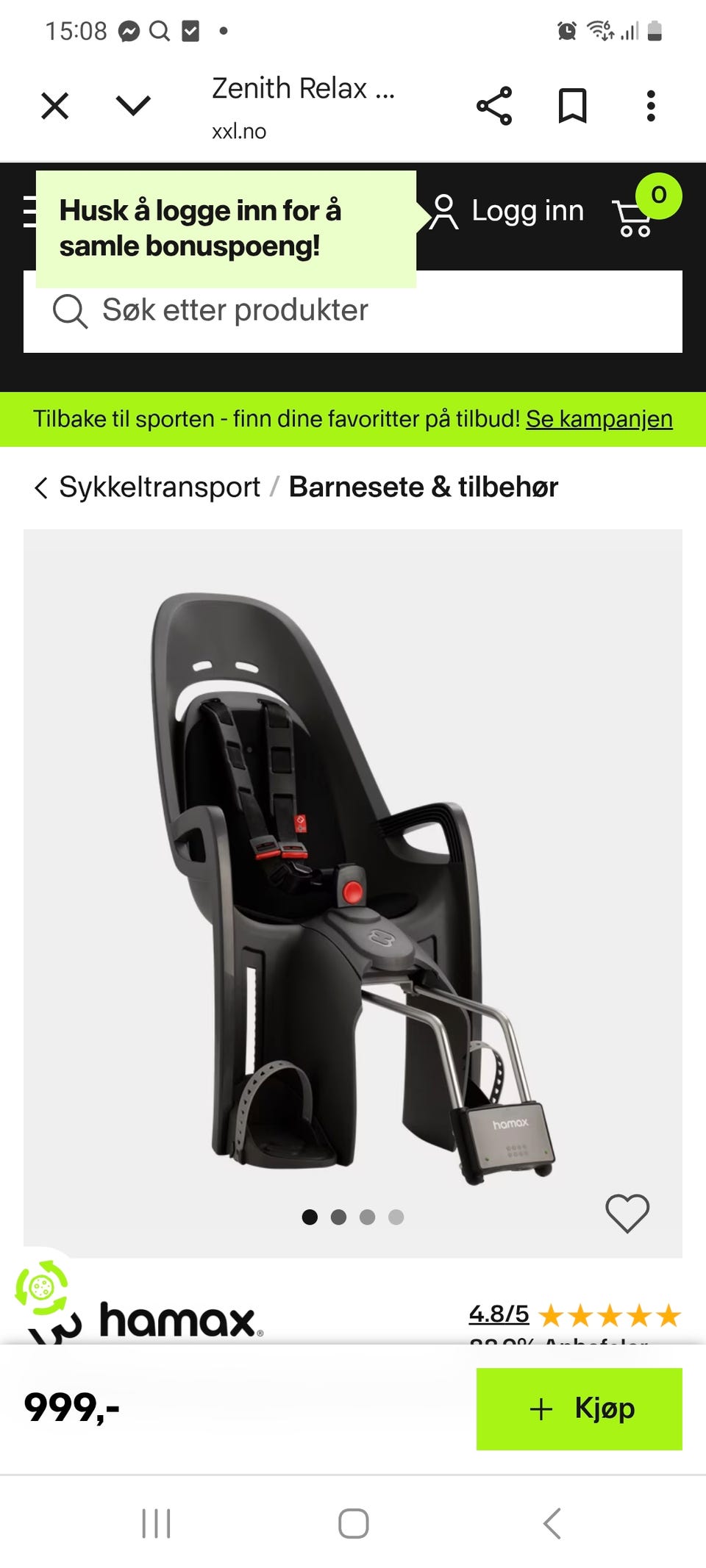Viewport: 706px width, 1568px height.
Task: Open the Messenger notification icon
Action: point(129,29)
